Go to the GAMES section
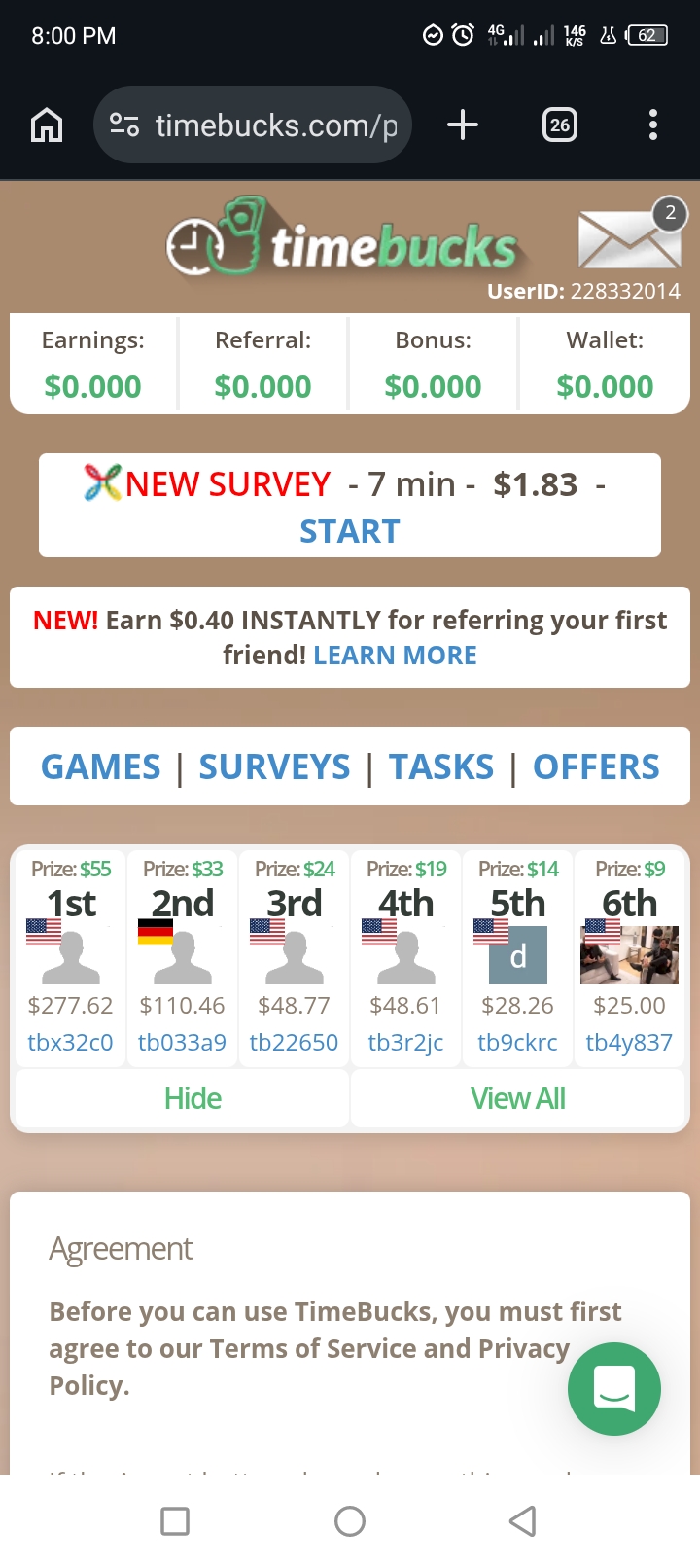This screenshot has height=1568, width=700. (101, 767)
